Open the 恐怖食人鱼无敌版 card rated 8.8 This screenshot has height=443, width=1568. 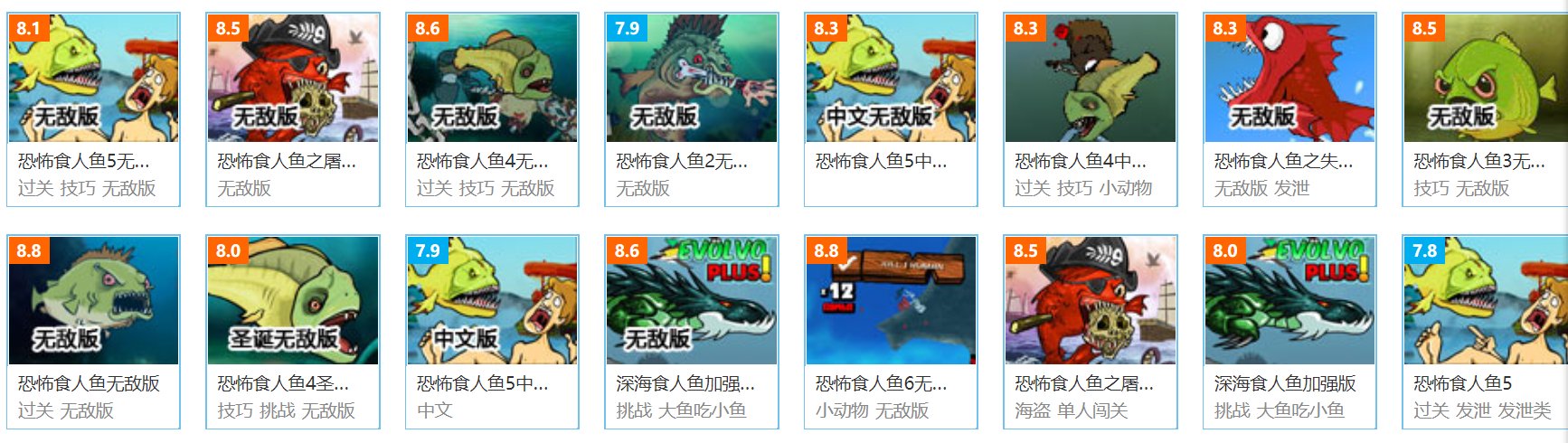[94, 301]
